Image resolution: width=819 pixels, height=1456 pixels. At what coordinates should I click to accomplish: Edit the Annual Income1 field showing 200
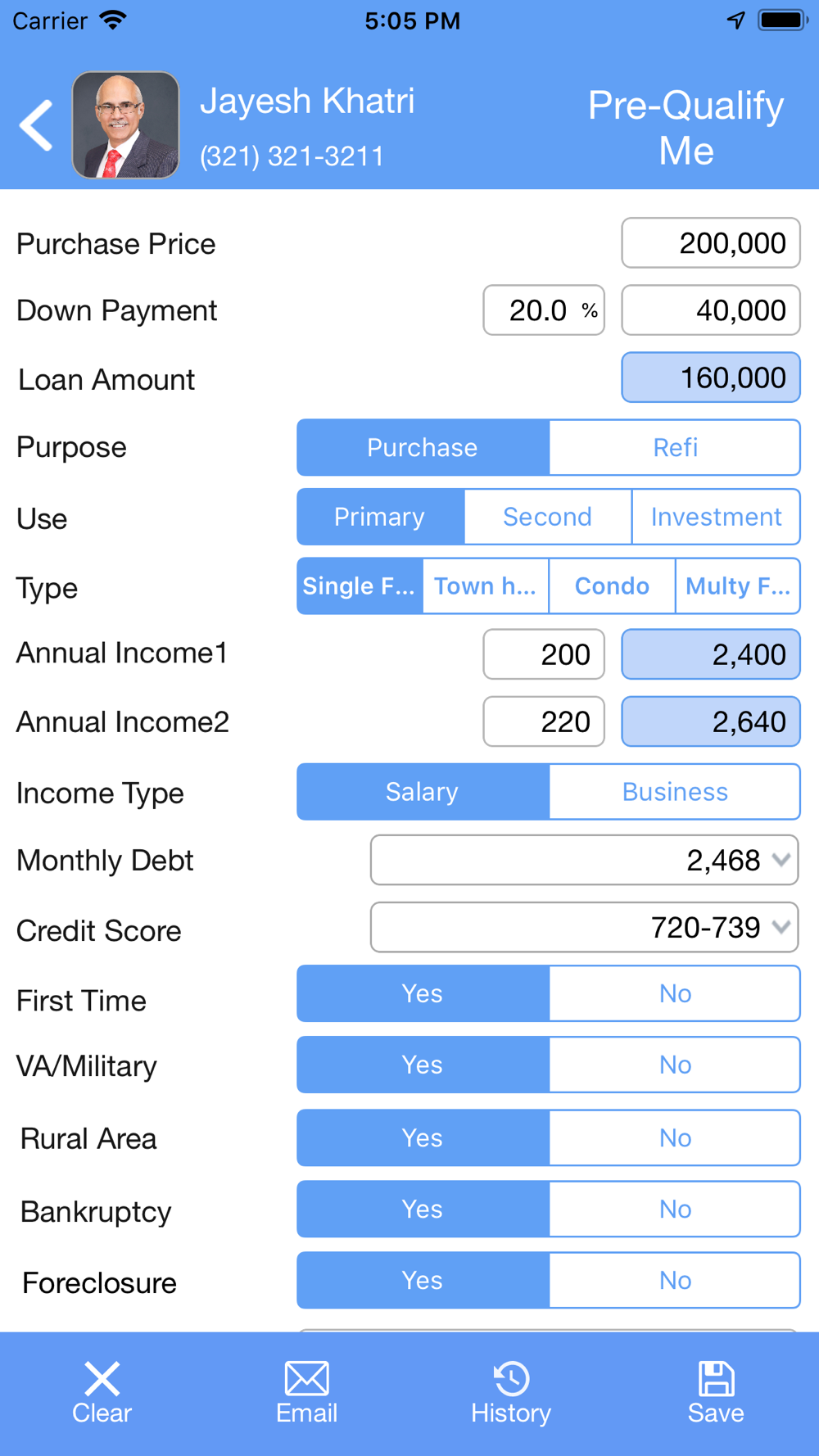(544, 654)
